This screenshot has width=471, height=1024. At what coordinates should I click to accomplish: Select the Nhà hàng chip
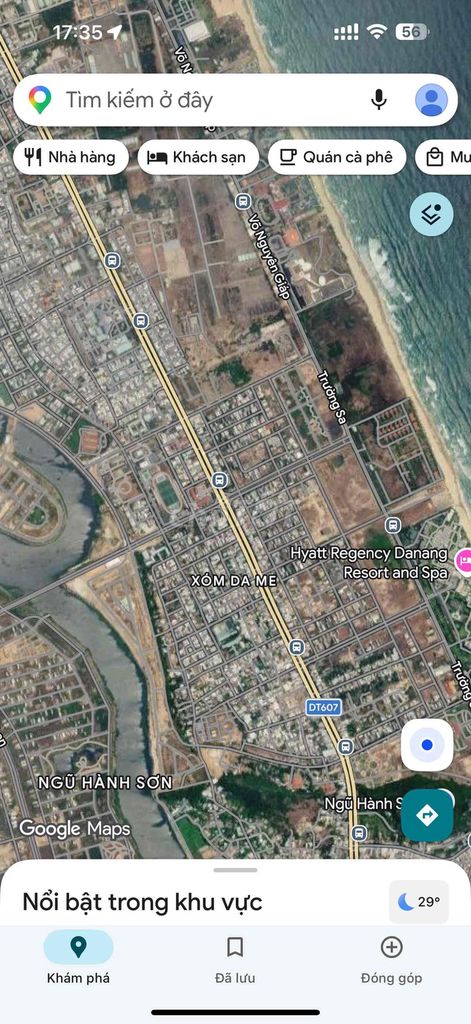tap(71, 157)
